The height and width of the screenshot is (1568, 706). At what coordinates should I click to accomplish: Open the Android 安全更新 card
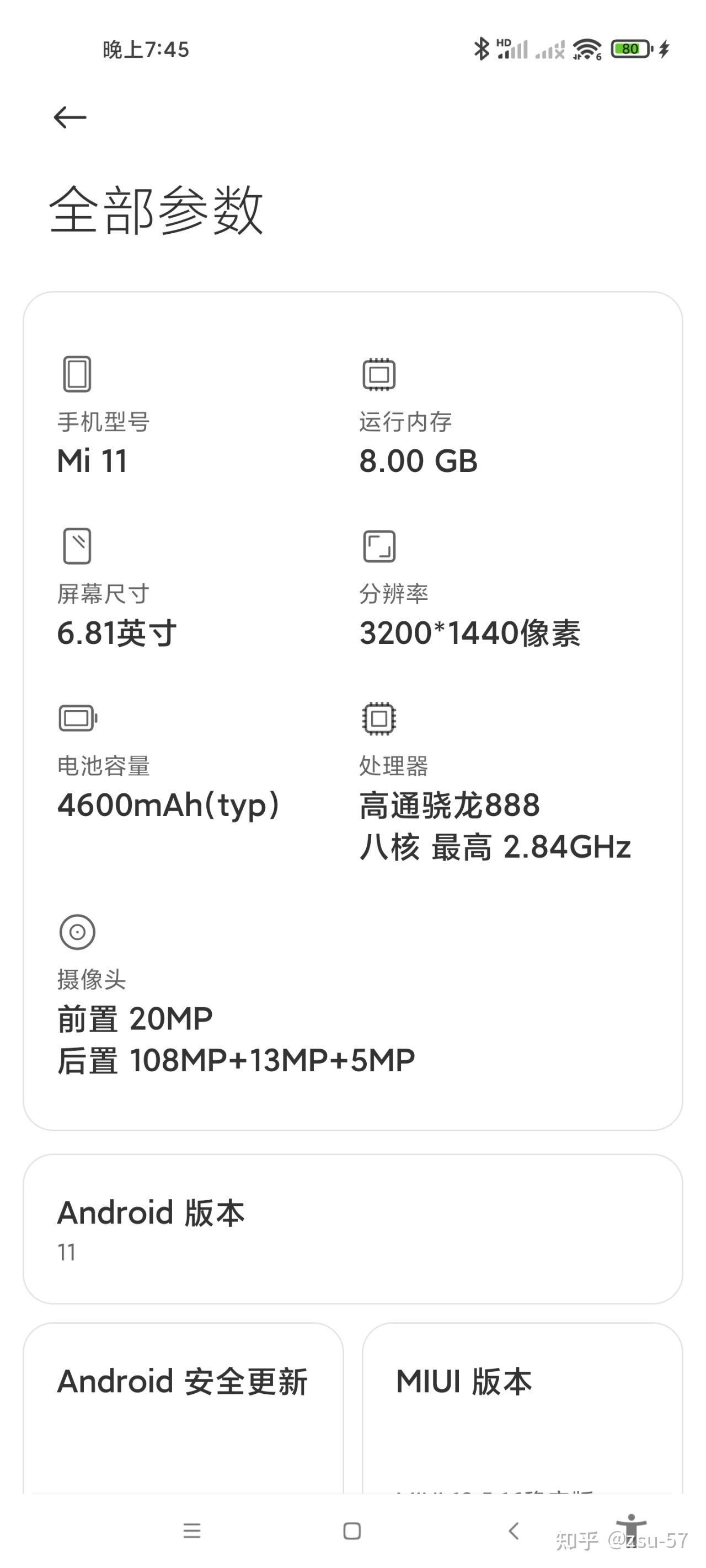coord(183,1409)
